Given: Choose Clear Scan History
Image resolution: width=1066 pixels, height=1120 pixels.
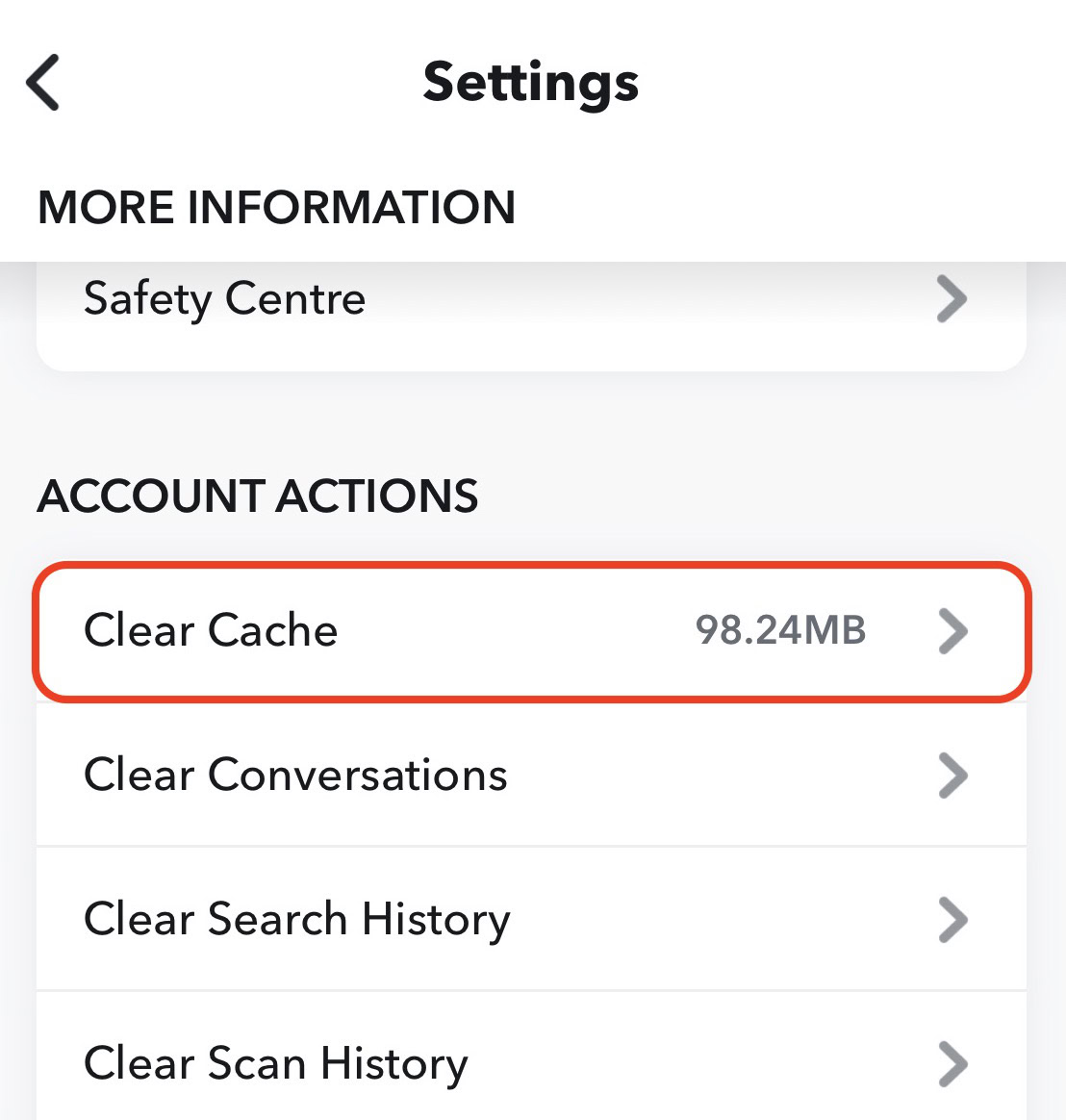Looking at the screenshot, I should tap(529, 1062).
